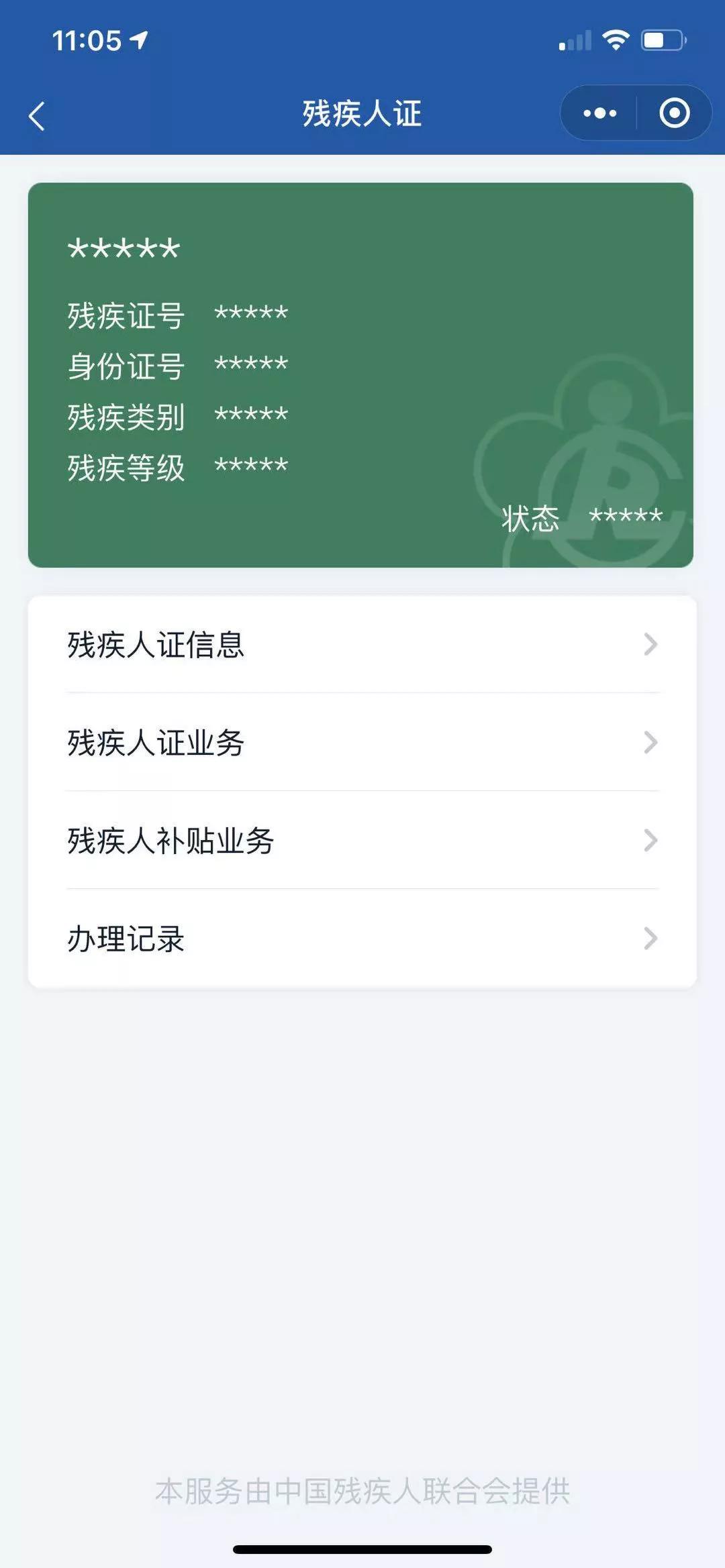Open the 残疾人补贴业务 subsidy services
The height and width of the screenshot is (1568, 725).
[171, 841]
